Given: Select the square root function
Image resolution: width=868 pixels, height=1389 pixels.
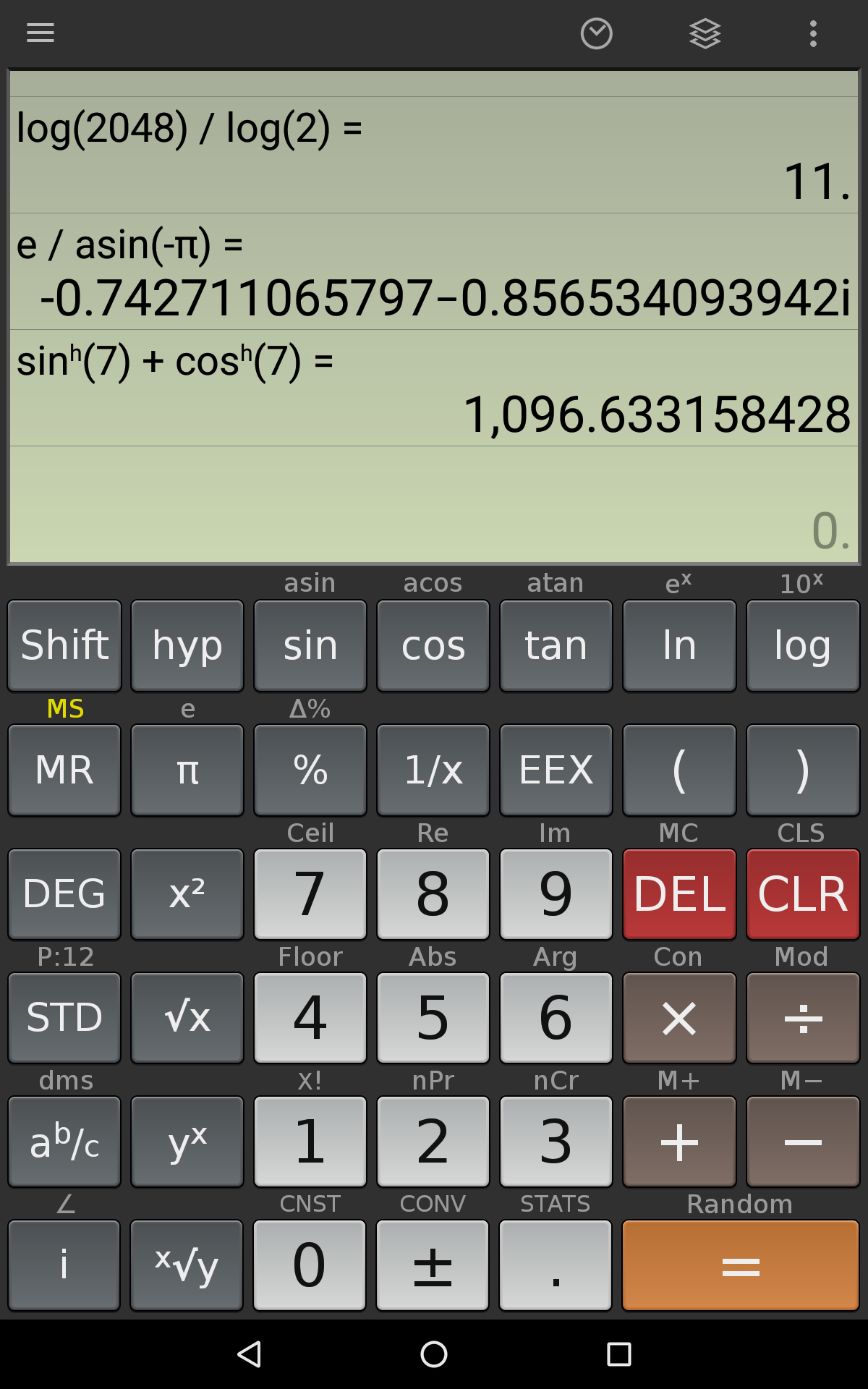Looking at the screenshot, I should click(187, 1017).
